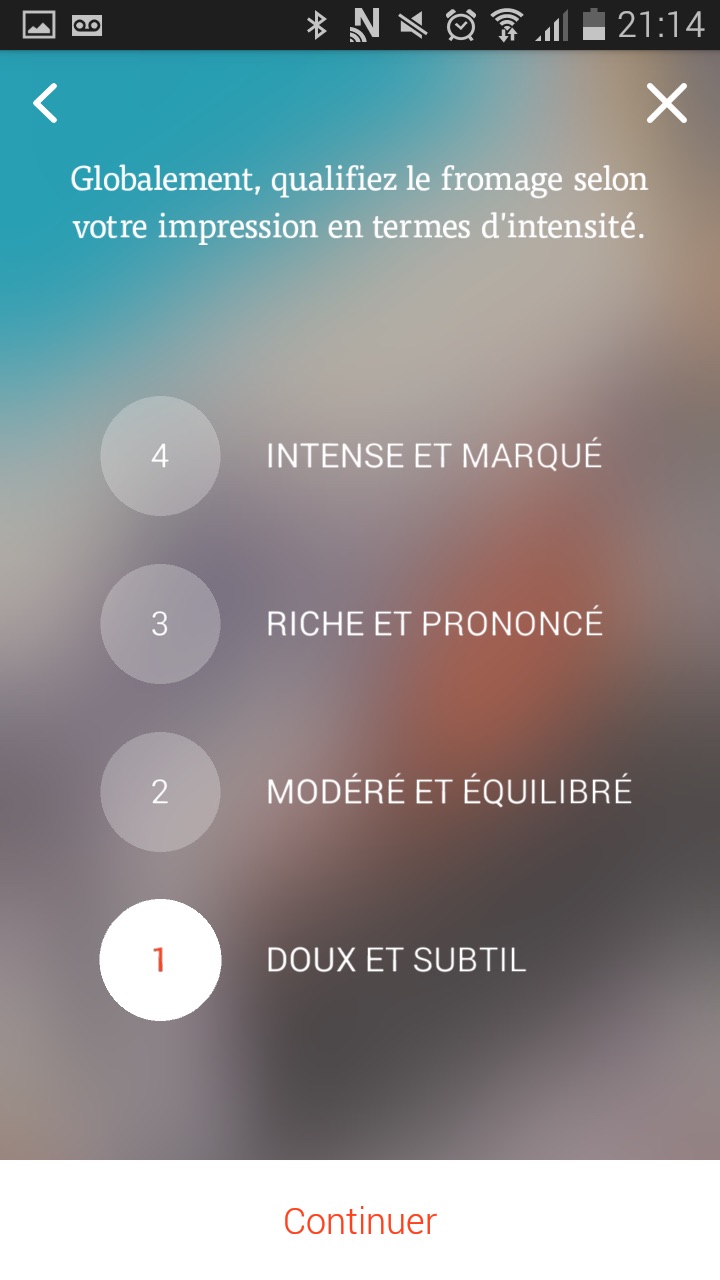Go back using the top-left arrow
Image resolution: width=720 pixels, height=1280 pixels.
(x=46, y=103)
